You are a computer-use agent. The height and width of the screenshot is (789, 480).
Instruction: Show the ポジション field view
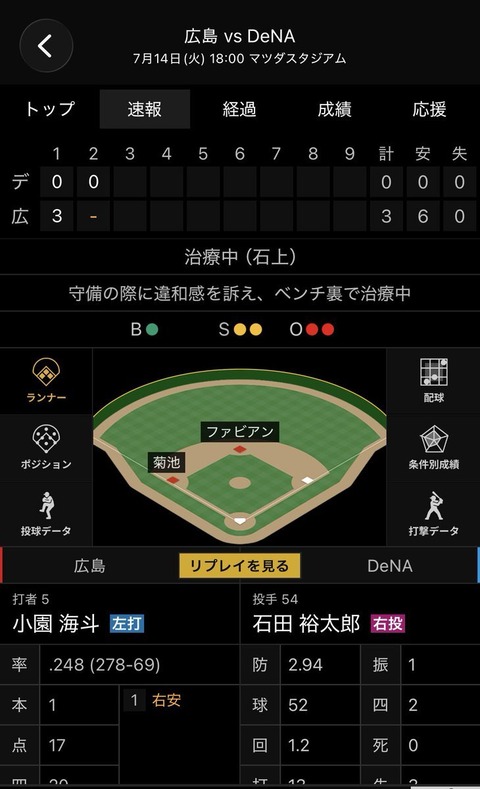(46, 447)
